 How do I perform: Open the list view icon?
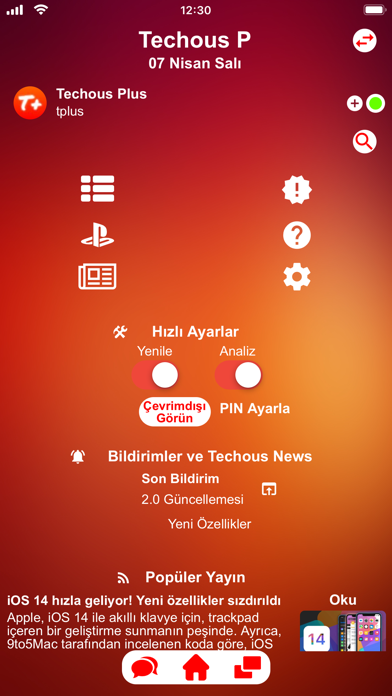pyautogui.click(x=98, y=189)
